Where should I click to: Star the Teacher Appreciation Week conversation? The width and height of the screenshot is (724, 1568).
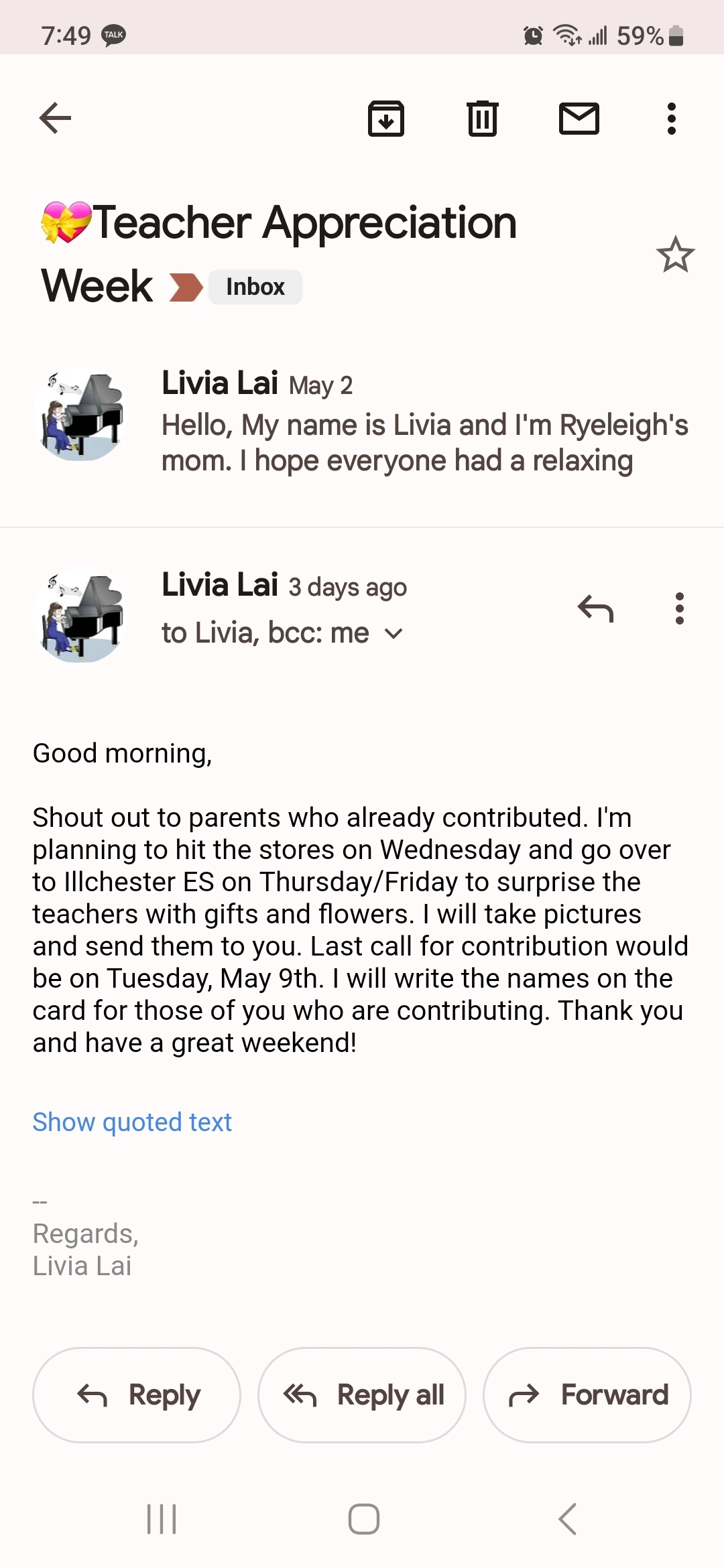675,255
